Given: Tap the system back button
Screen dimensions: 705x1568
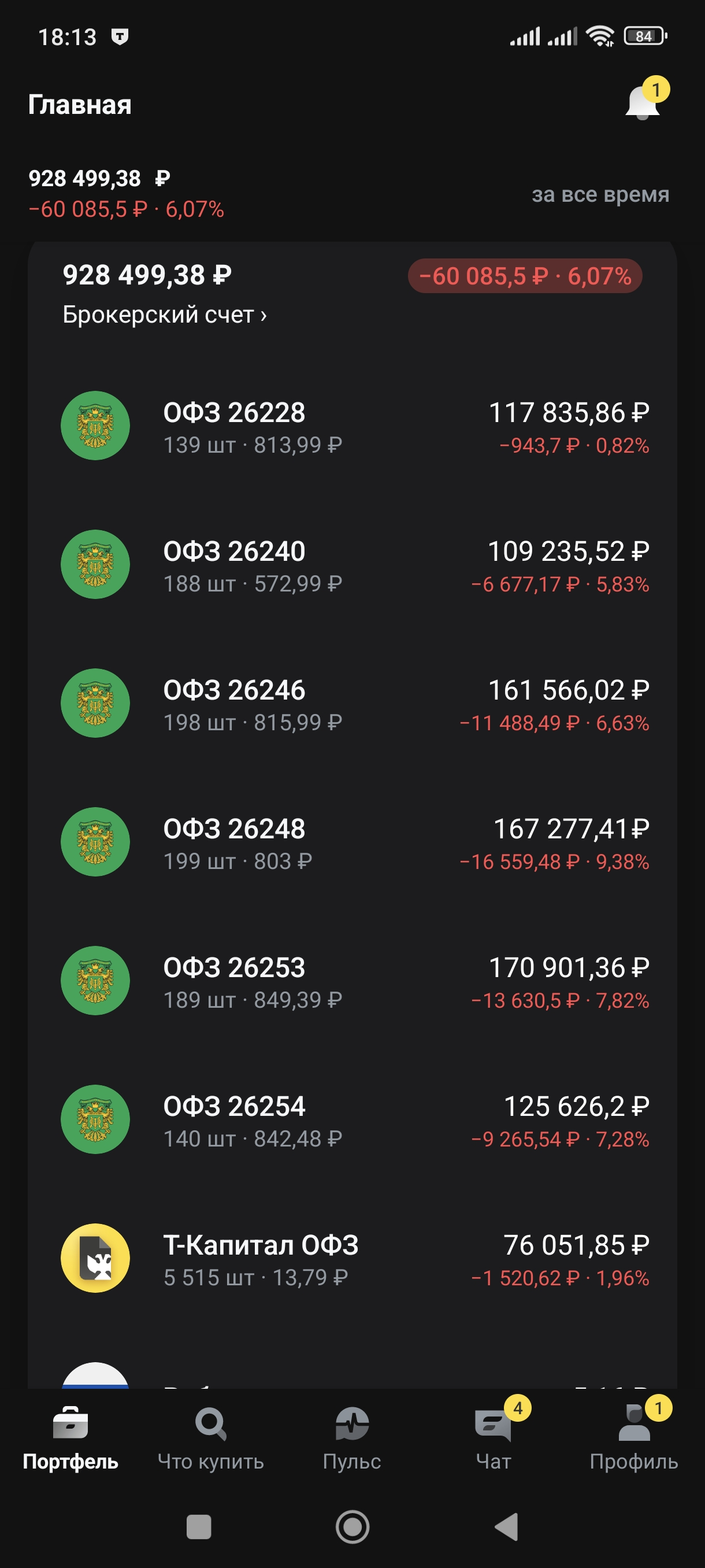Looking at the screenshot, I should (506, 1526).
